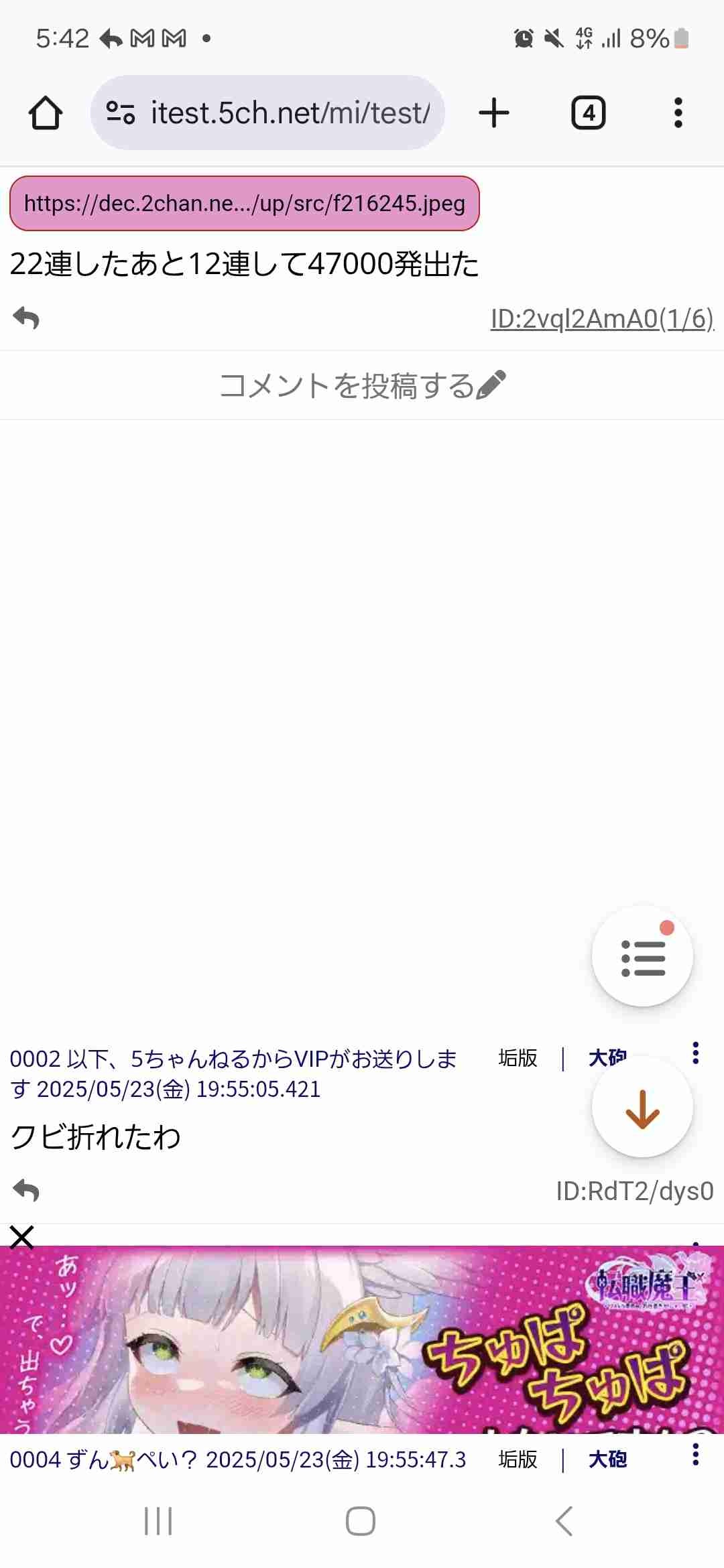724x1568 pixels.
Task: Reply to the 47000発出た post
Action: [27, 318]
